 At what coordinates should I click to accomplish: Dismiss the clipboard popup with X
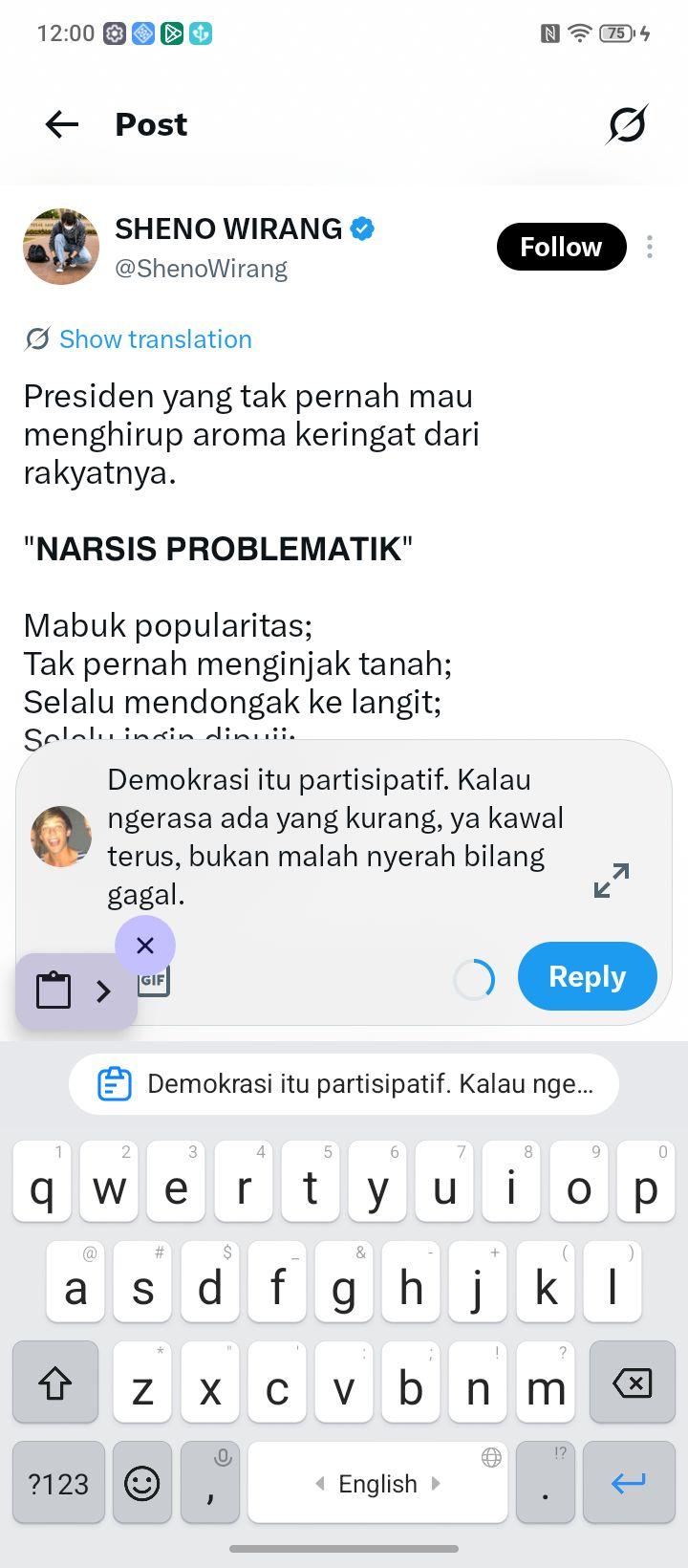tap(145, 946)
